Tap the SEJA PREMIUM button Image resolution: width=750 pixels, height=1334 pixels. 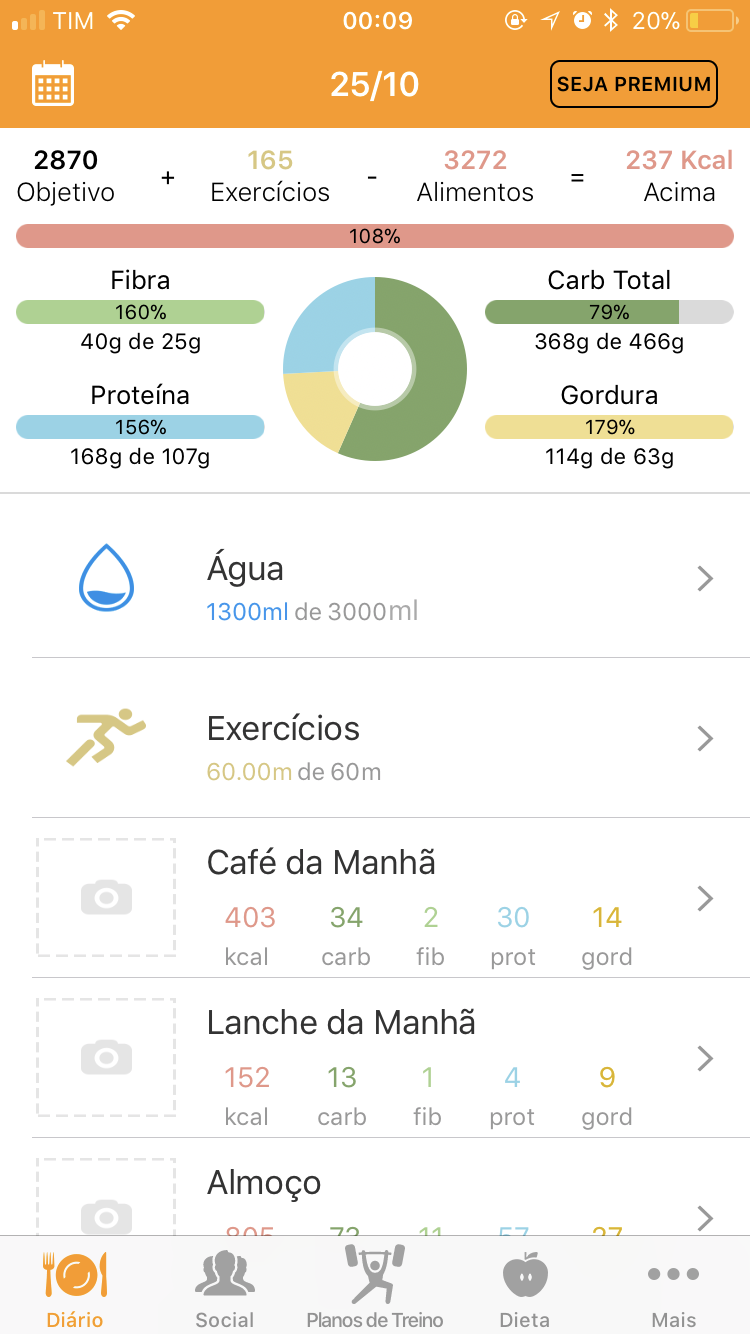[634, 85]
